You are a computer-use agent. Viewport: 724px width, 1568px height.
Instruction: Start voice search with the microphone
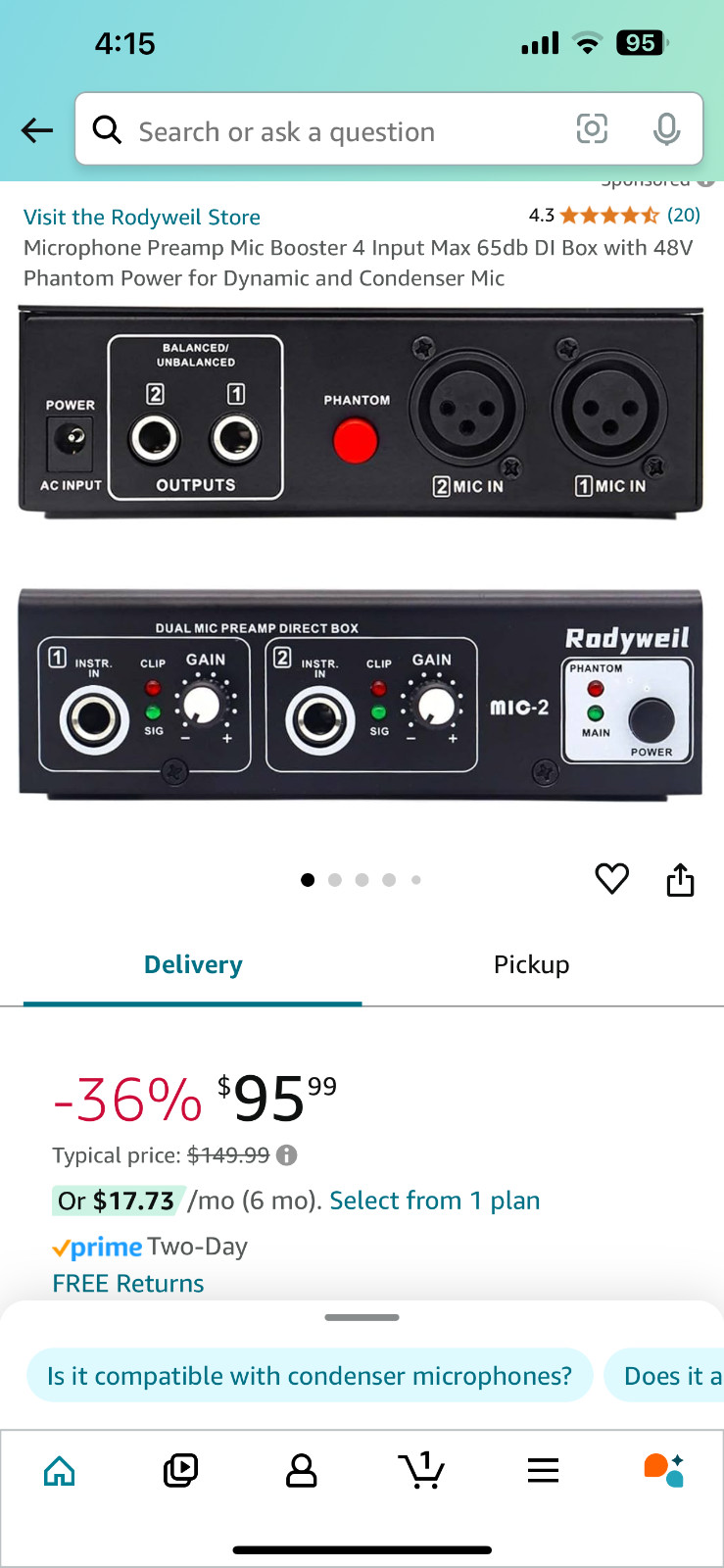[666, 128]
